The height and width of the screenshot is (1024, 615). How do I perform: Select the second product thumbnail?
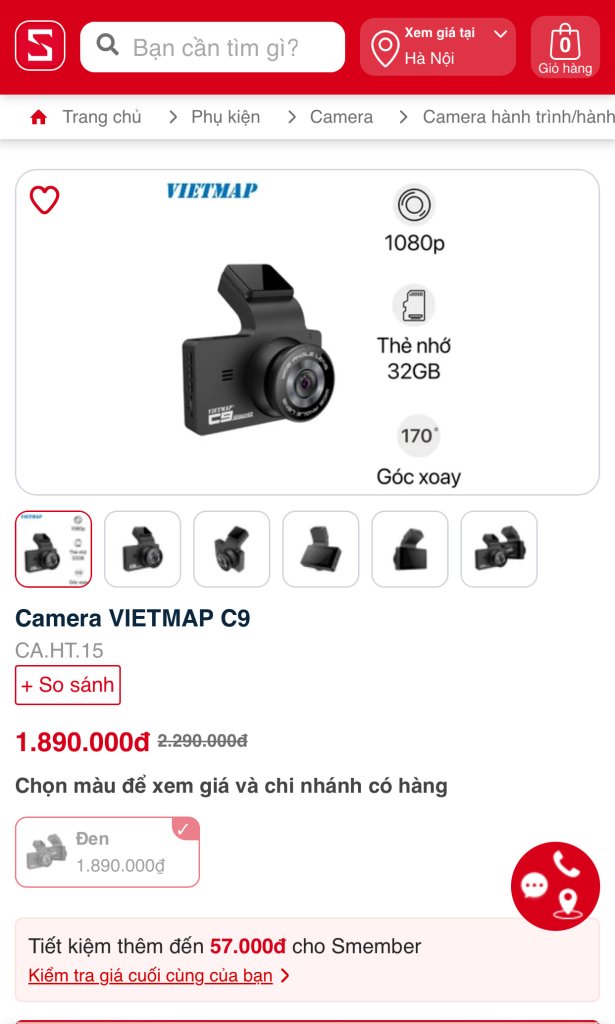point(143,549)
